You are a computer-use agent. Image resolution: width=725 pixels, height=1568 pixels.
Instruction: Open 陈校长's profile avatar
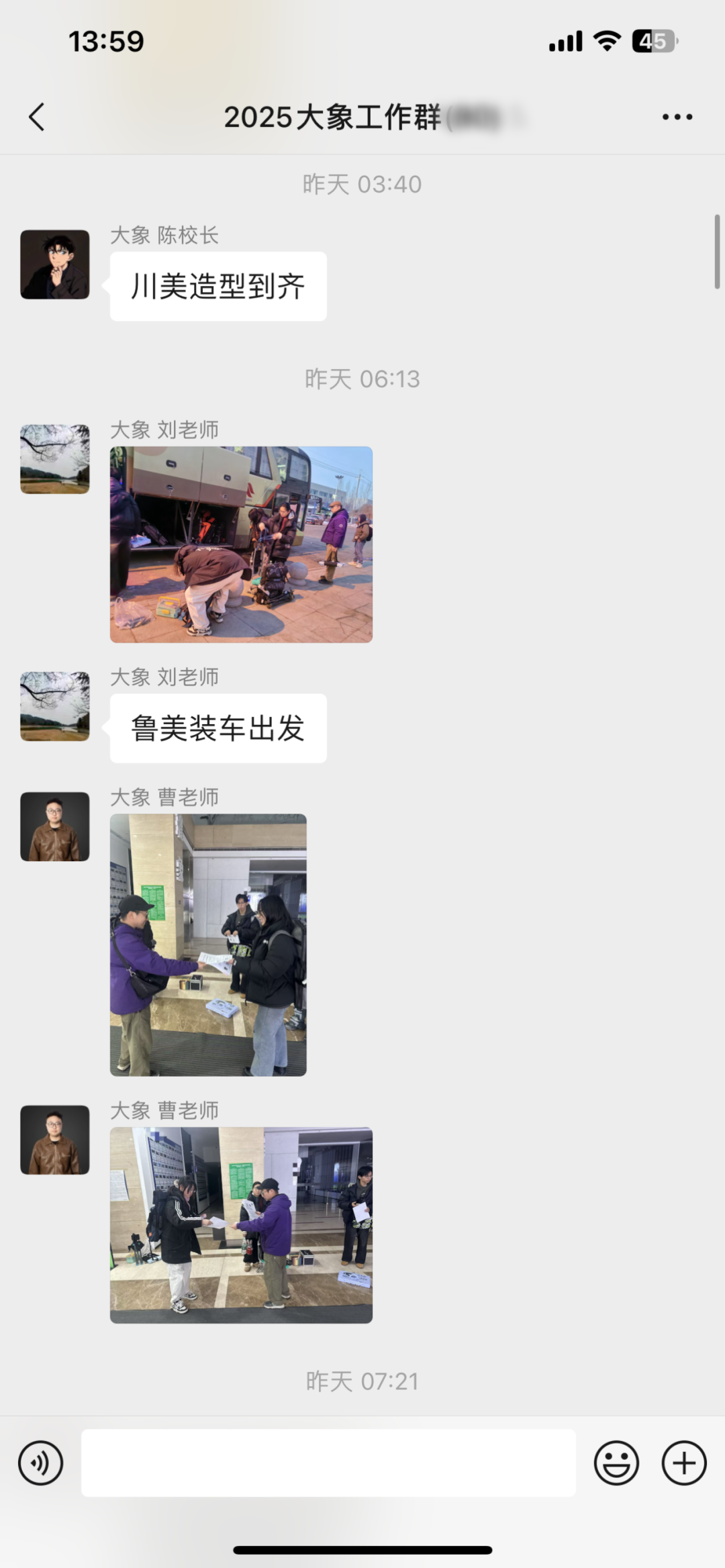coord(55,264)
